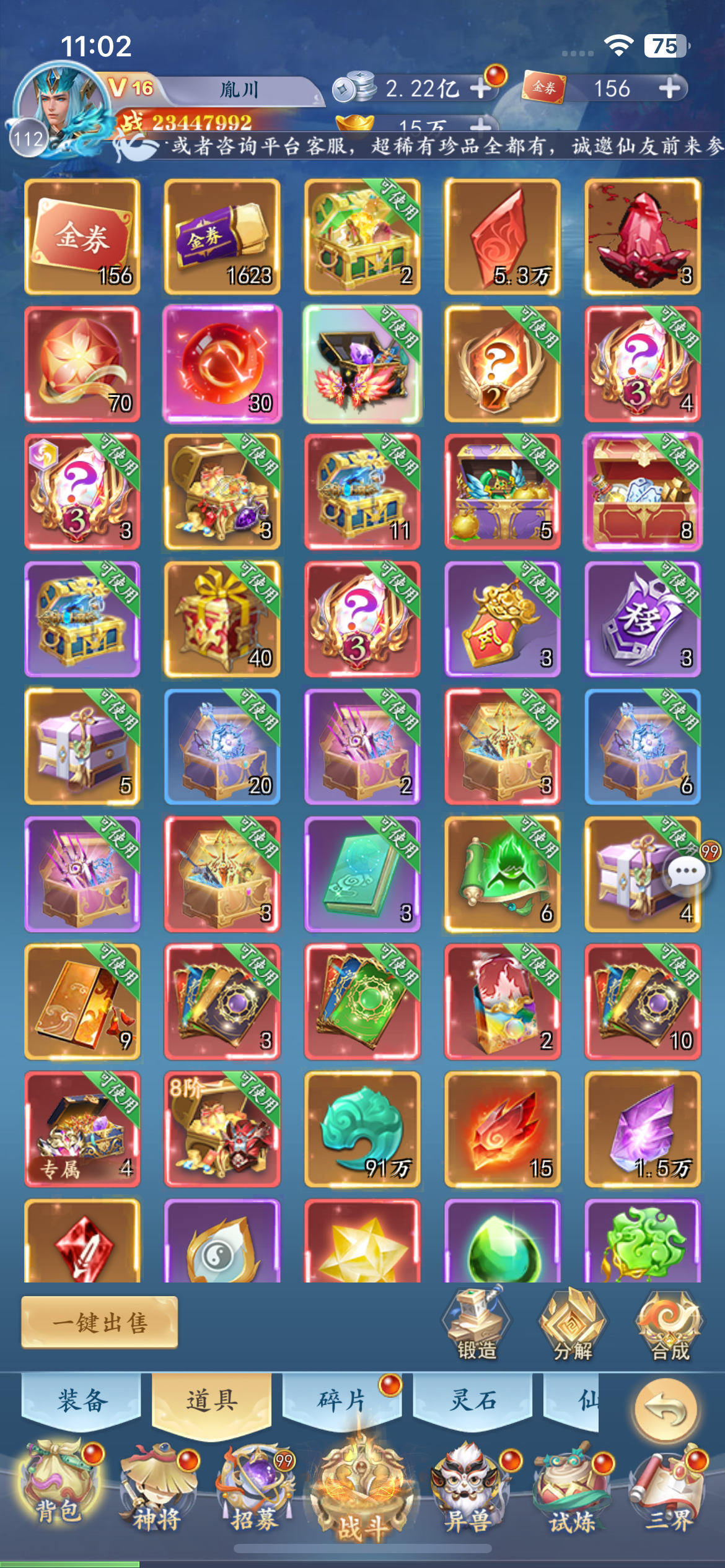Select the purple 金券 ticket item with count 1623

[x=222, y=237]
